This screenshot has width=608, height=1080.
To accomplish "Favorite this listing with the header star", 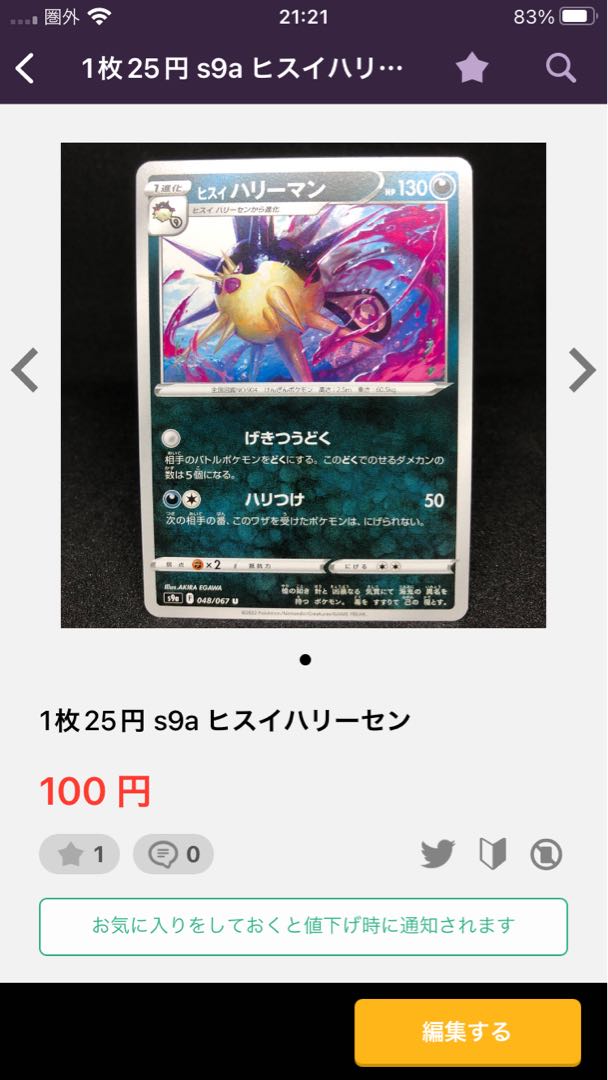I will tap(472, 68).
